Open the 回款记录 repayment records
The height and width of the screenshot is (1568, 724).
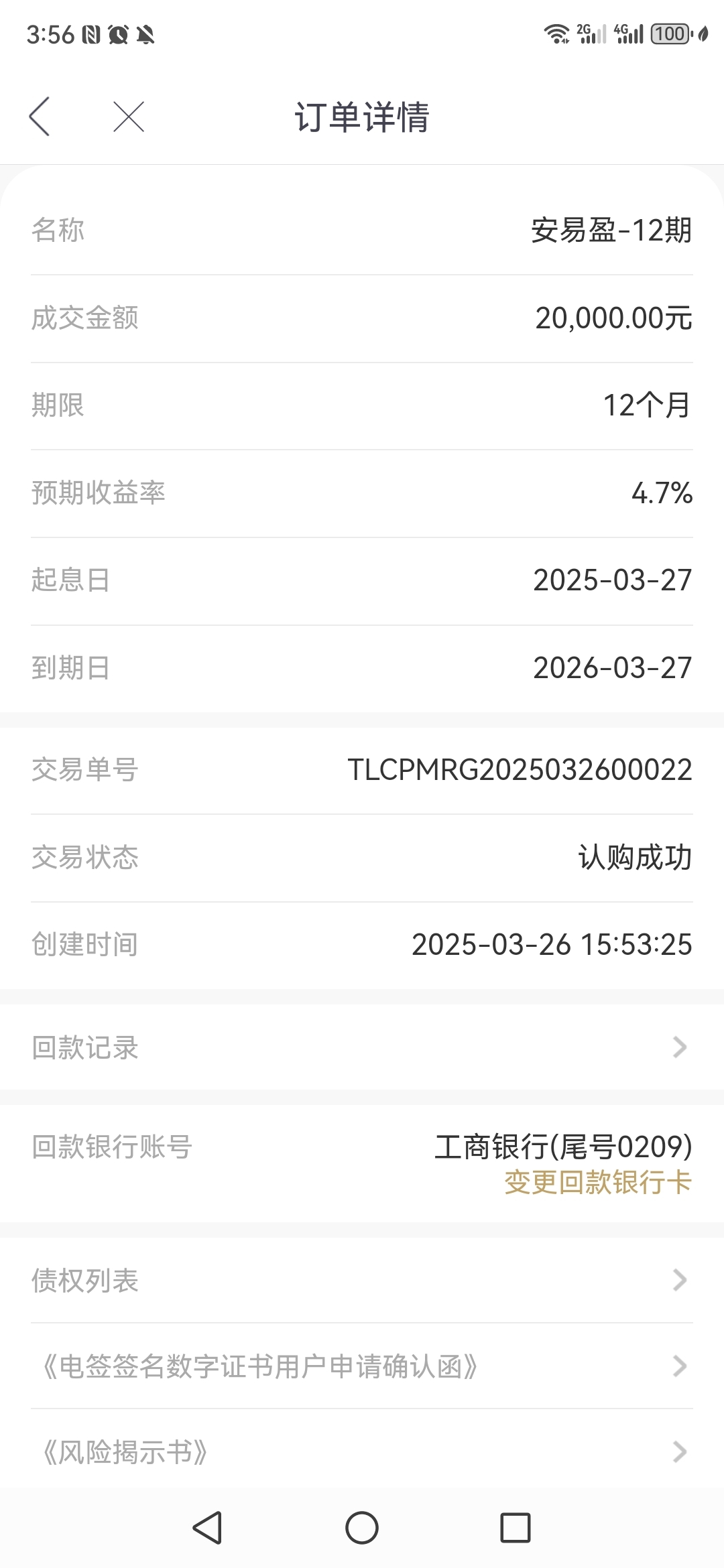(x=362, y=1047)
